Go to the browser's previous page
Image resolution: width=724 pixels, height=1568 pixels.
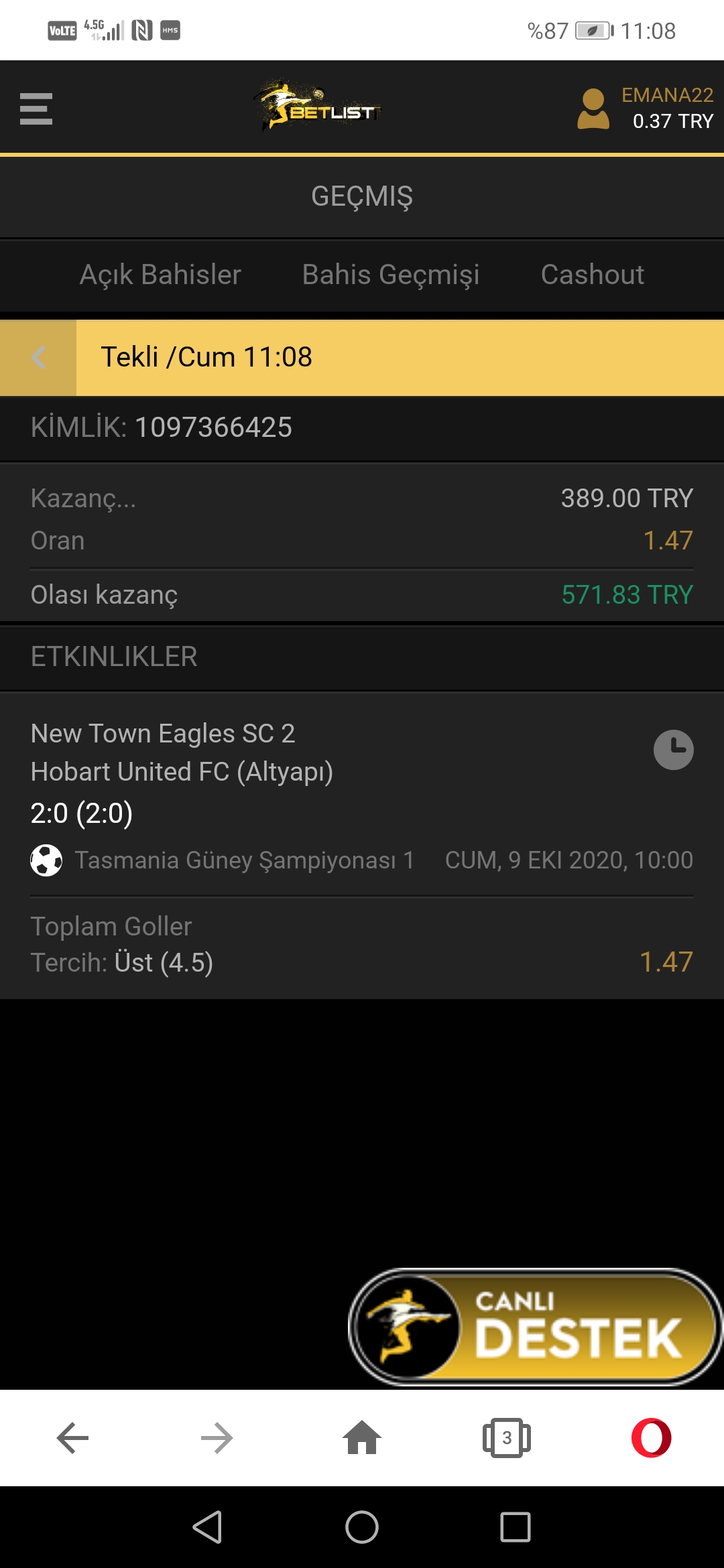pos(72,1438)
